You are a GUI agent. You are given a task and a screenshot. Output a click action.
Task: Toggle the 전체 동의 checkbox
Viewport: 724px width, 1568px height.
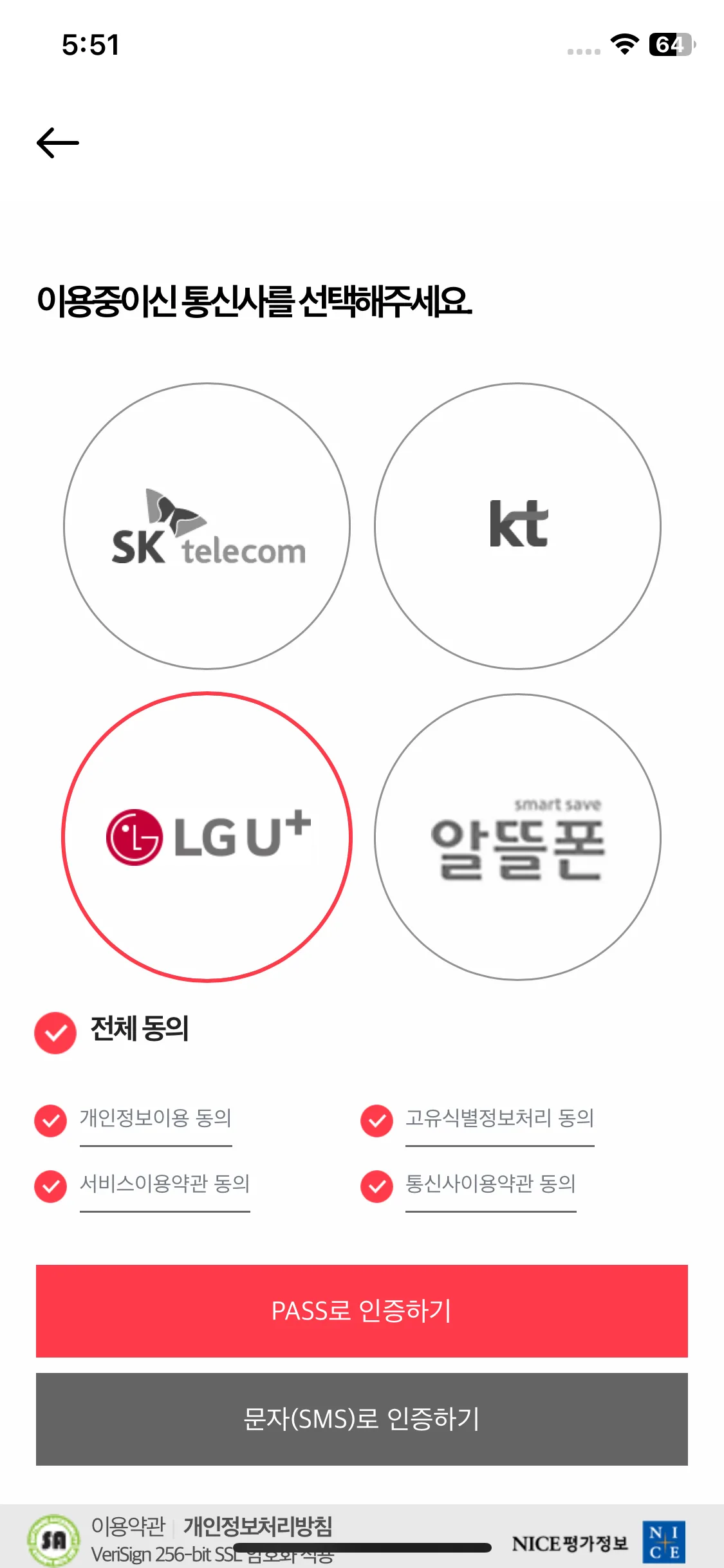pyautogui.click(x=55, y=1032)
